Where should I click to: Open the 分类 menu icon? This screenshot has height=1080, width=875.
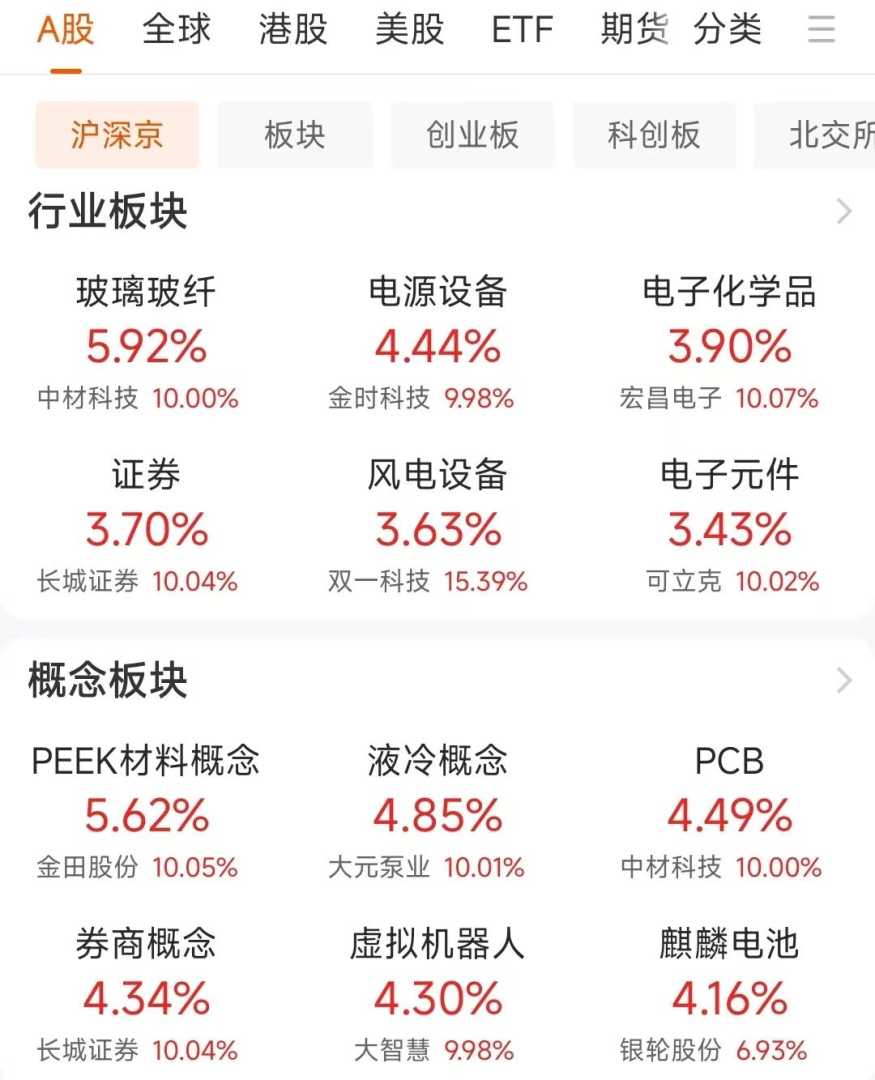821,30
